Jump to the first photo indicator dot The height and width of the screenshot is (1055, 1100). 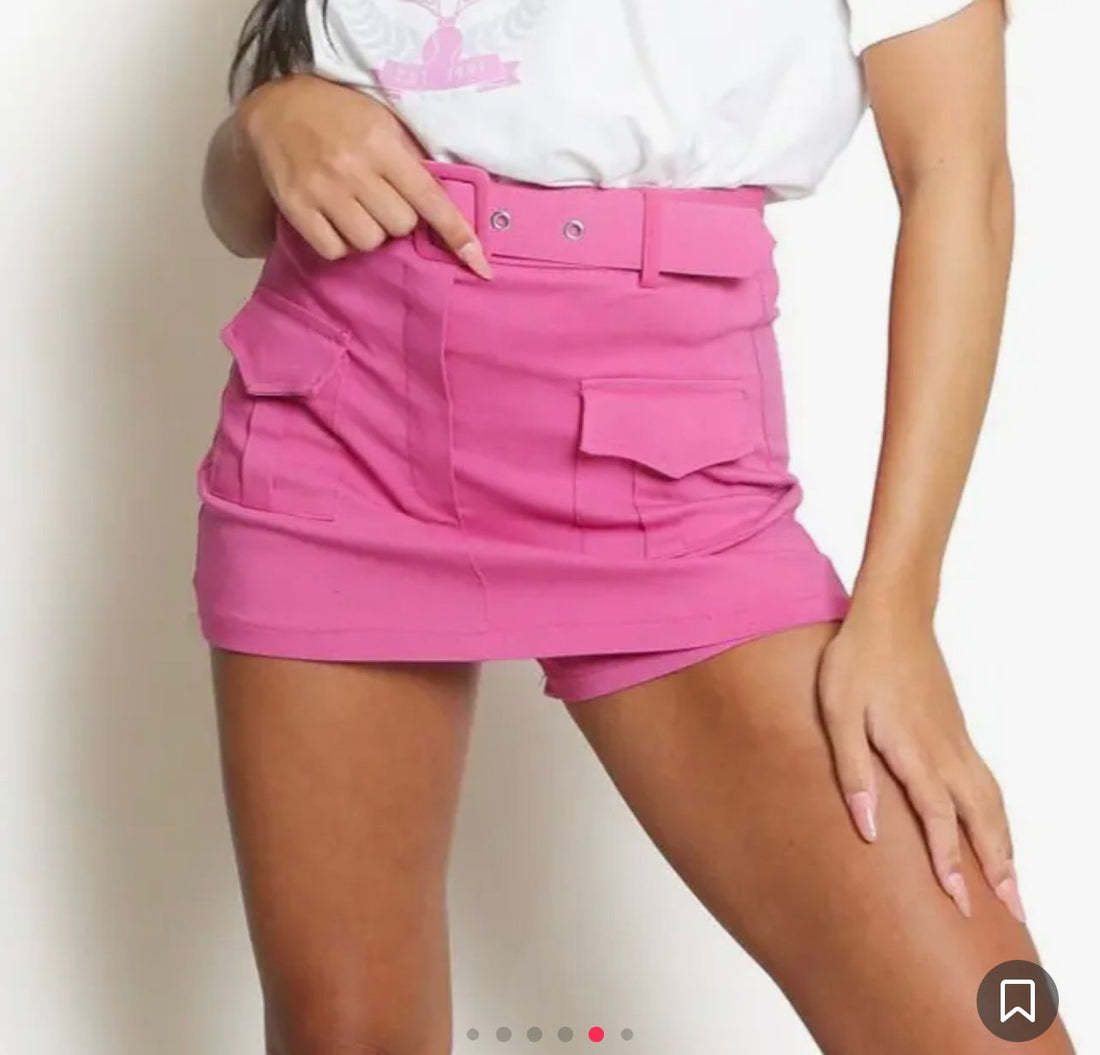pyautogui.click(x=473, y=1034)
